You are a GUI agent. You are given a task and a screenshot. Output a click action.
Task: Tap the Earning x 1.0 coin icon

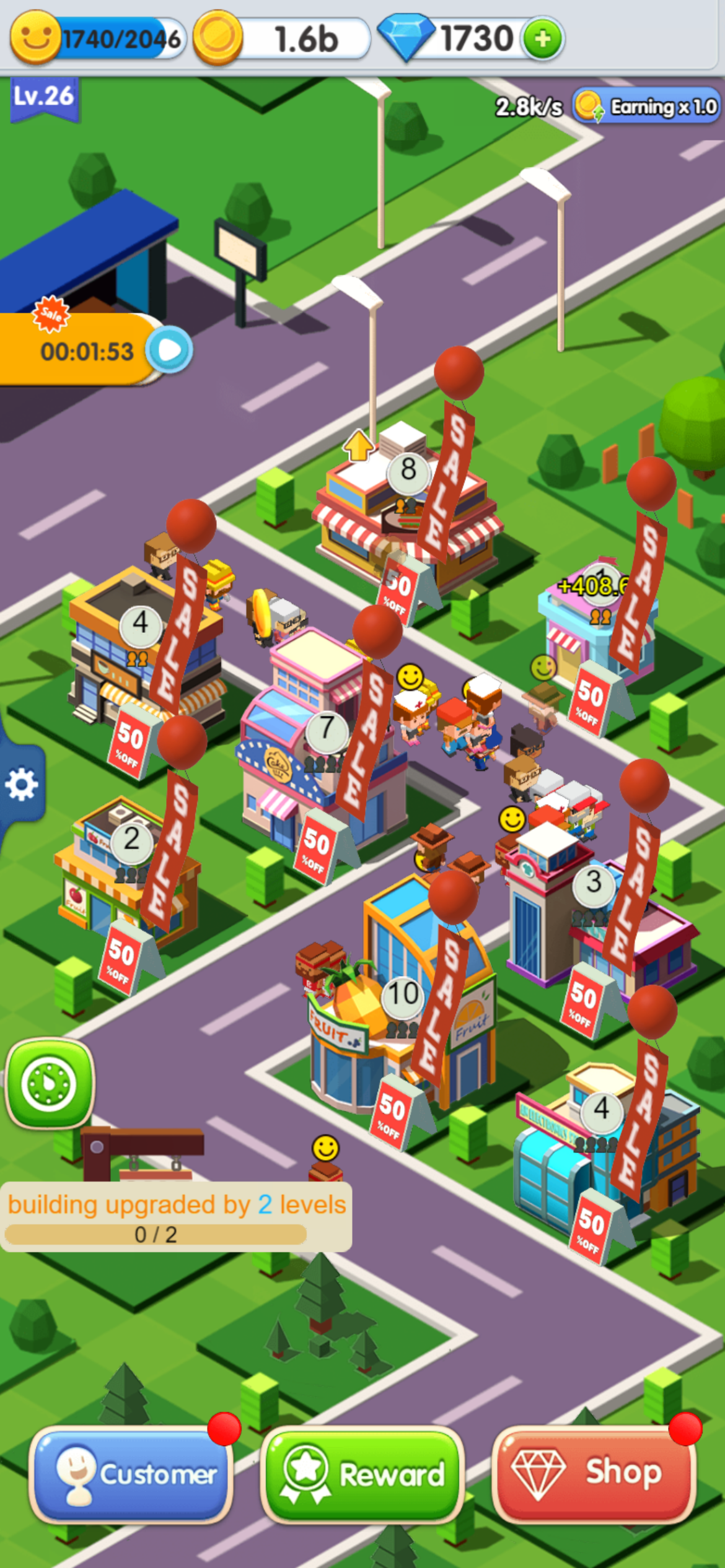[587, 105]
